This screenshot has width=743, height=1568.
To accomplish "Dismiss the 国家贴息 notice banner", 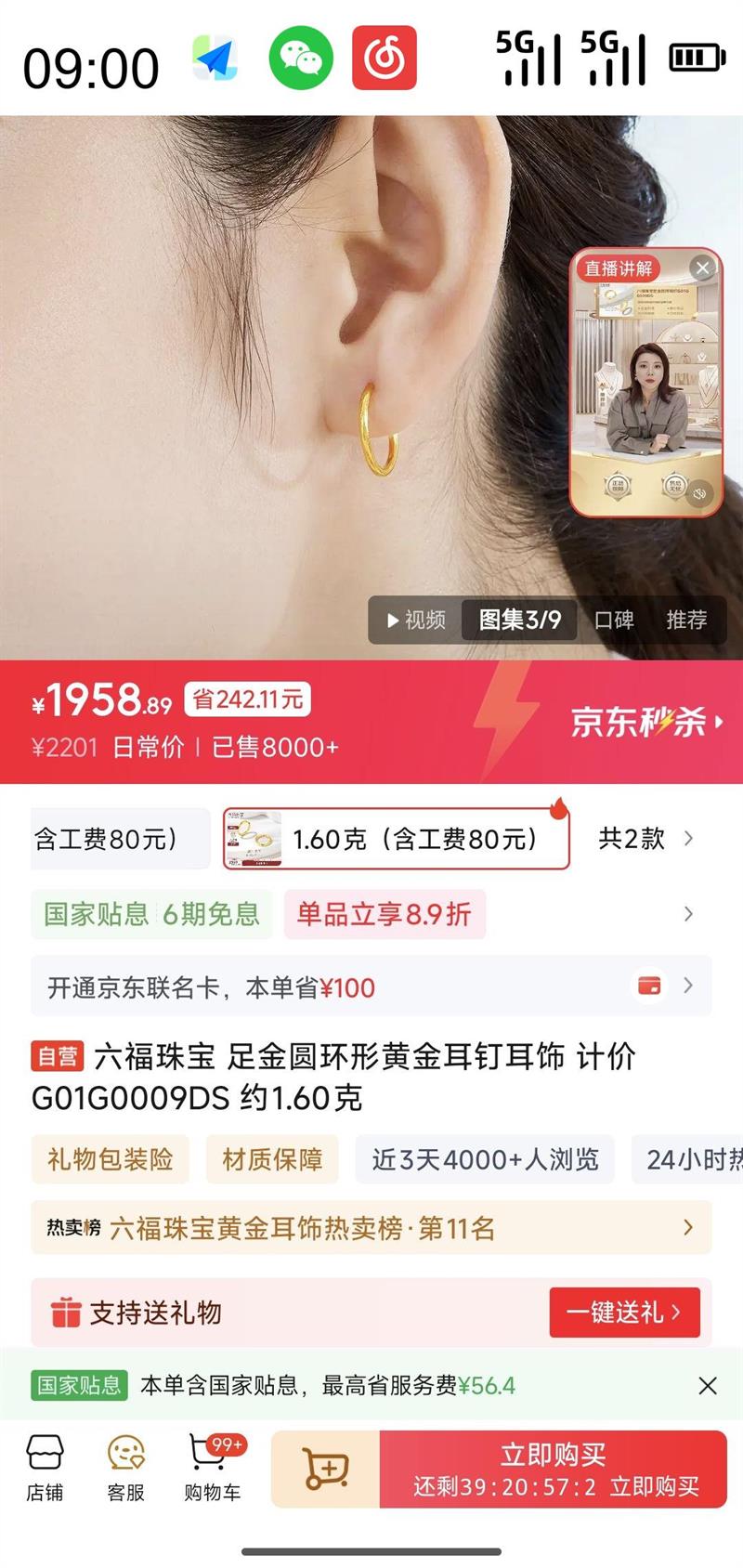I will [x=708, y=1386].
